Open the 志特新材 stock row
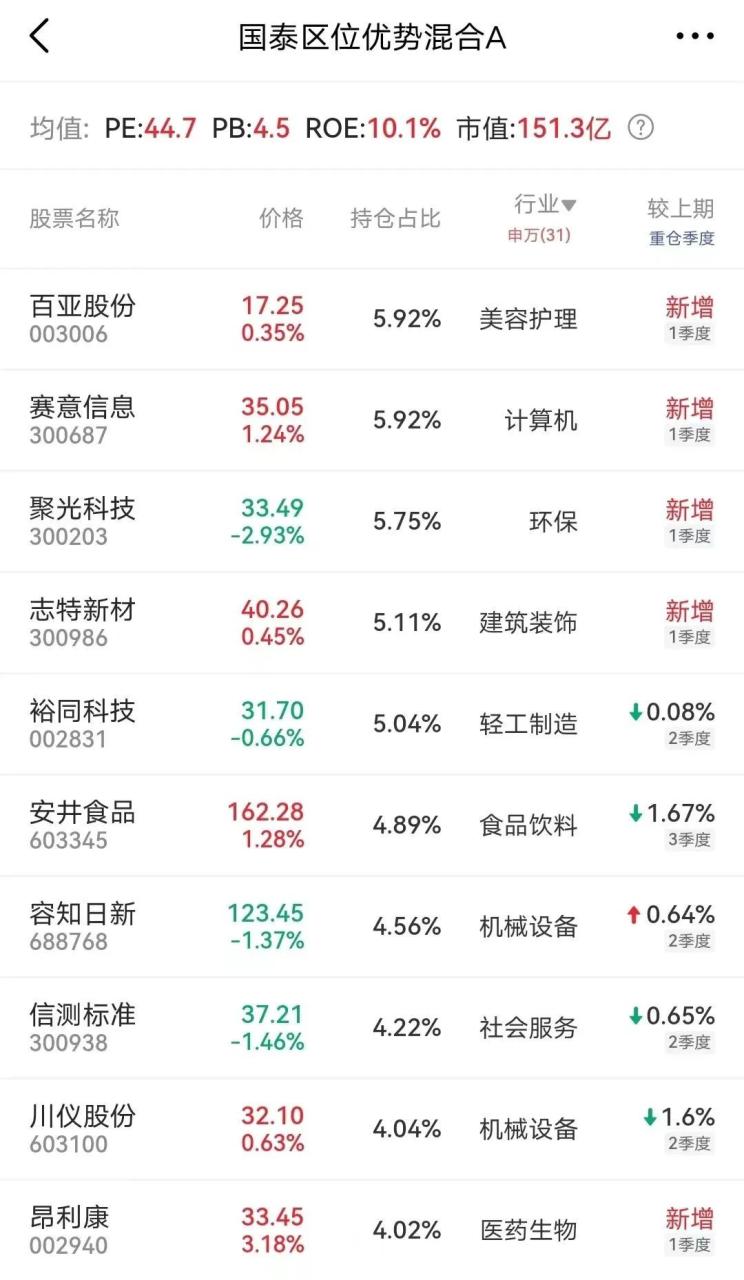This screenshot has width=744, height=1280. [x=372, y=623]
